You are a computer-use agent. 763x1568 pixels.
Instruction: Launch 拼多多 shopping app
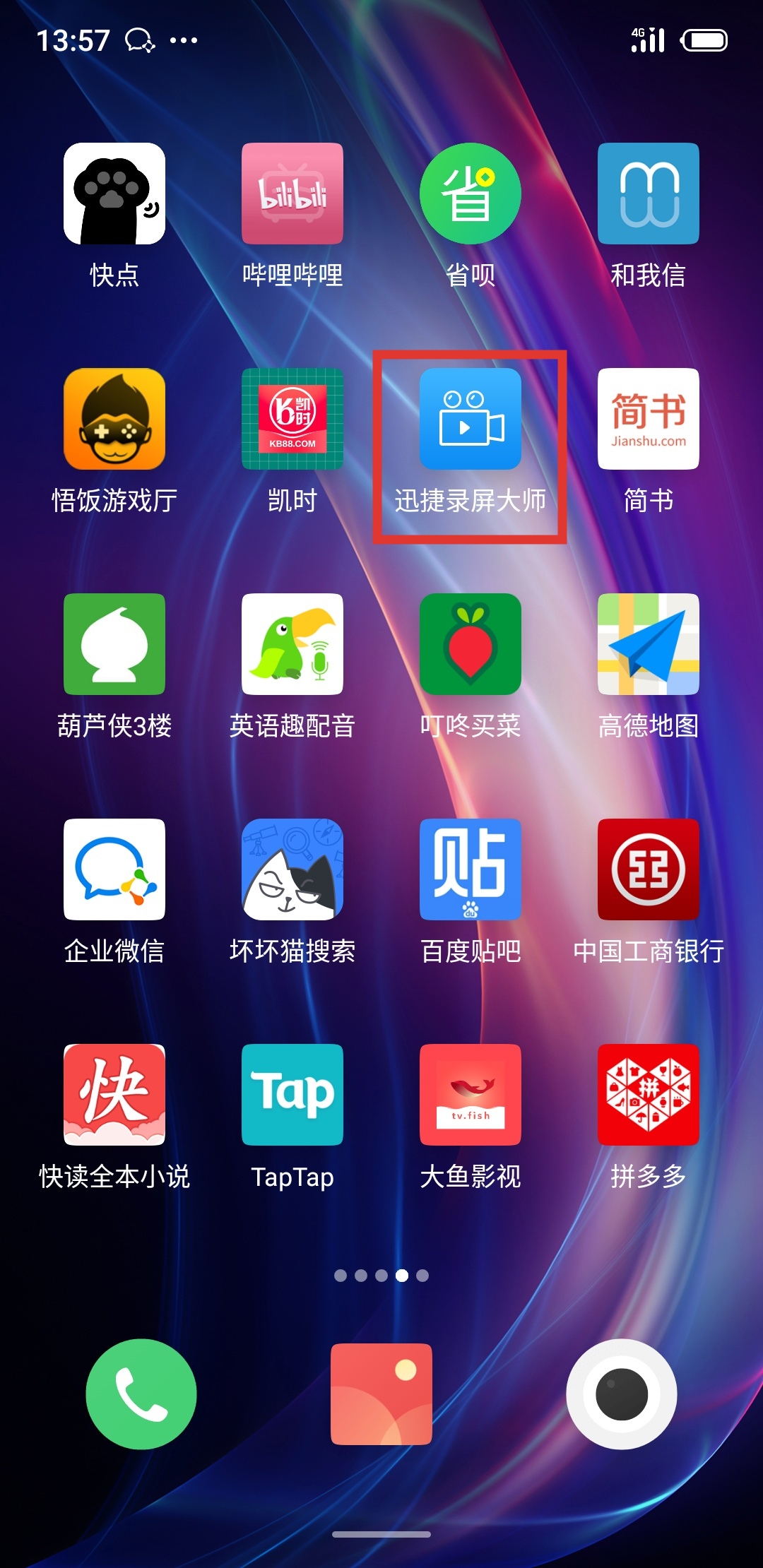648,1095
